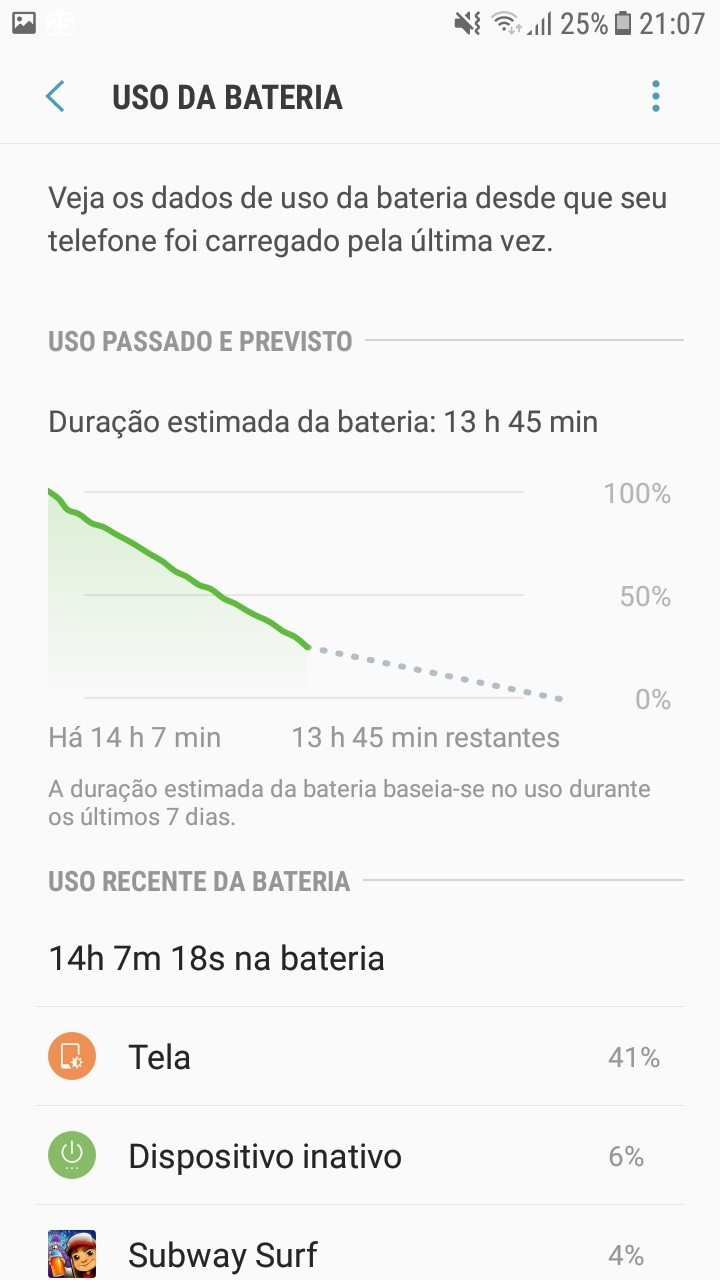Select the Subway Surf battery row

tap(360, 1243)
